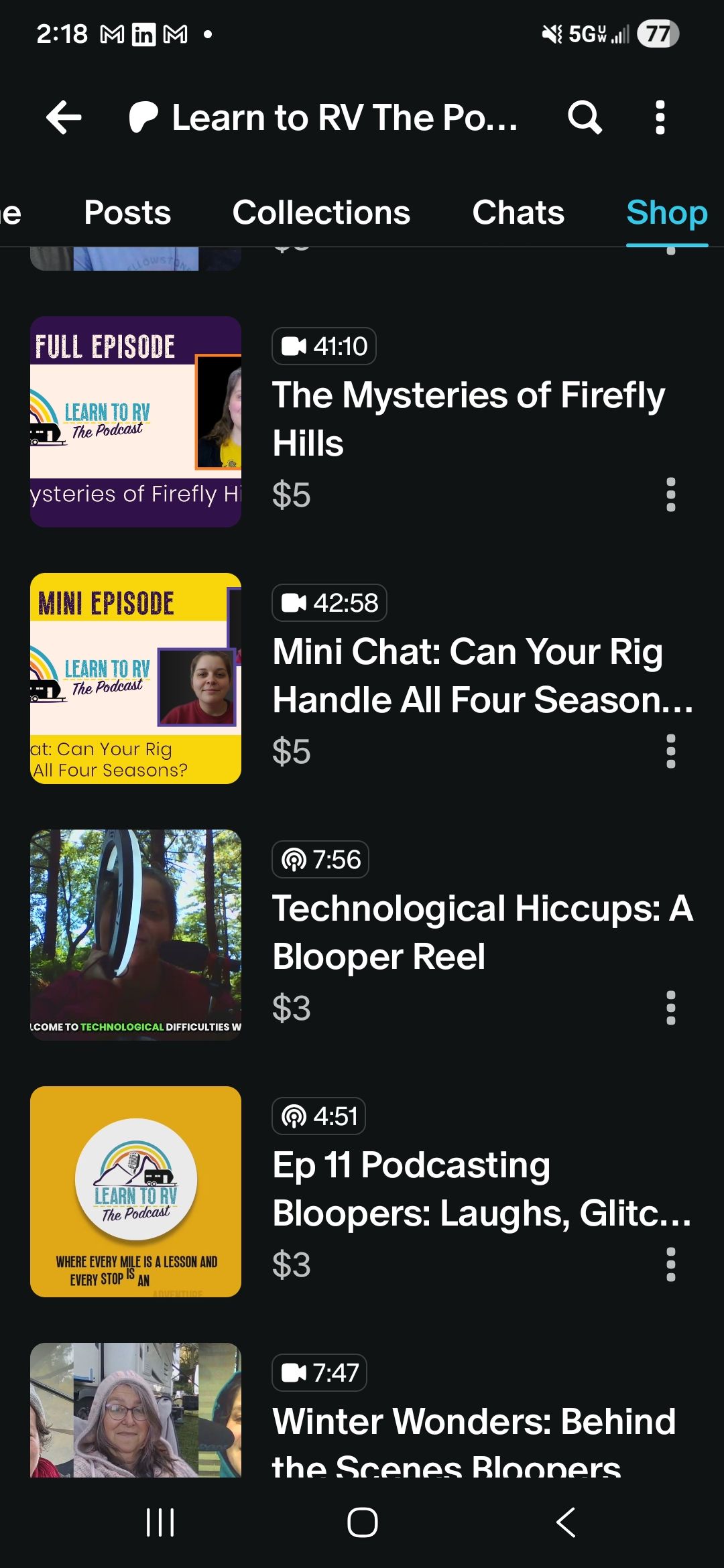
Task: Select the Shop tab
Action: (x=666, y=213)
